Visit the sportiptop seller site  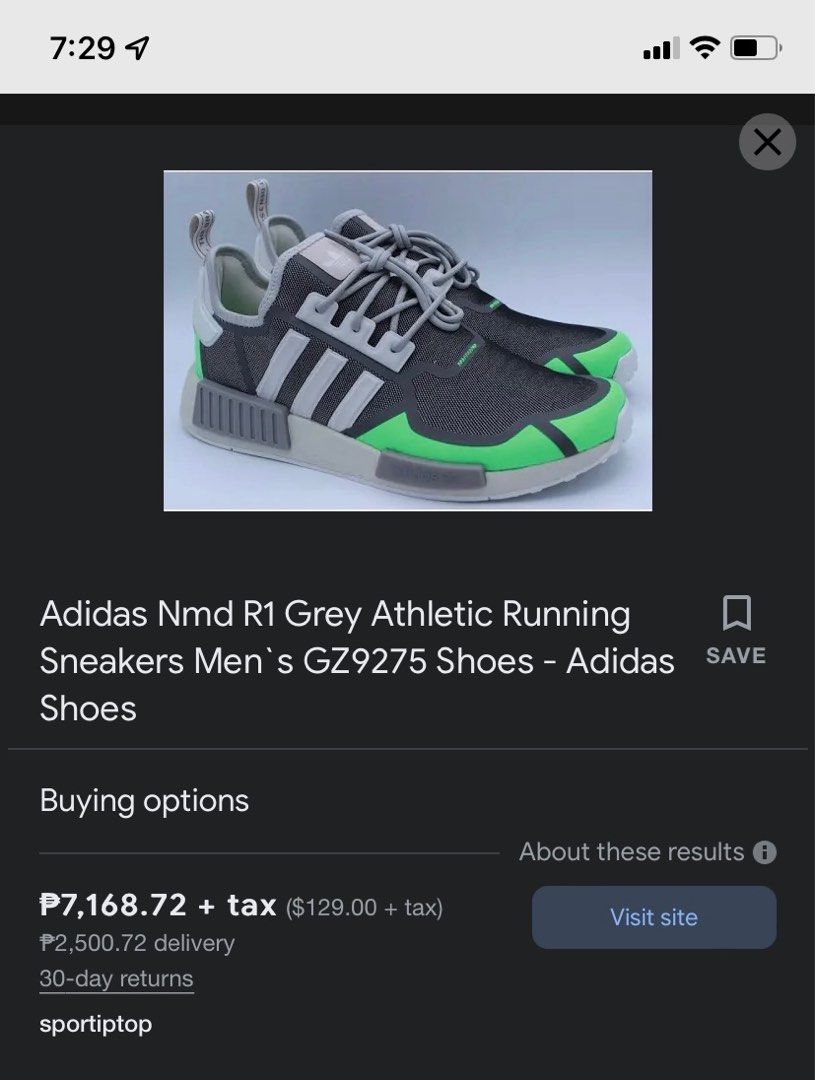654,917
